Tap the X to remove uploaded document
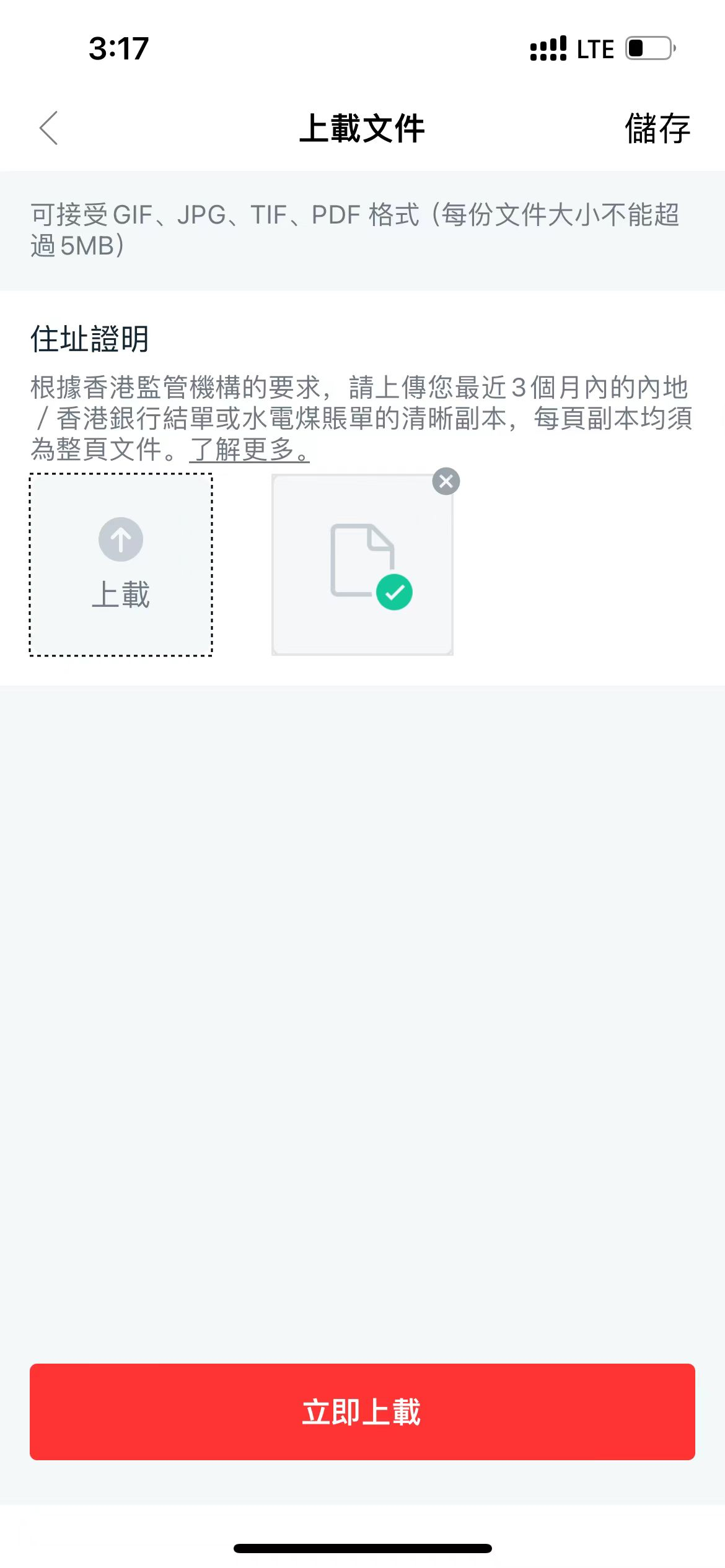Viewport: 725px width, 1568px height. [x=447, y=481]
